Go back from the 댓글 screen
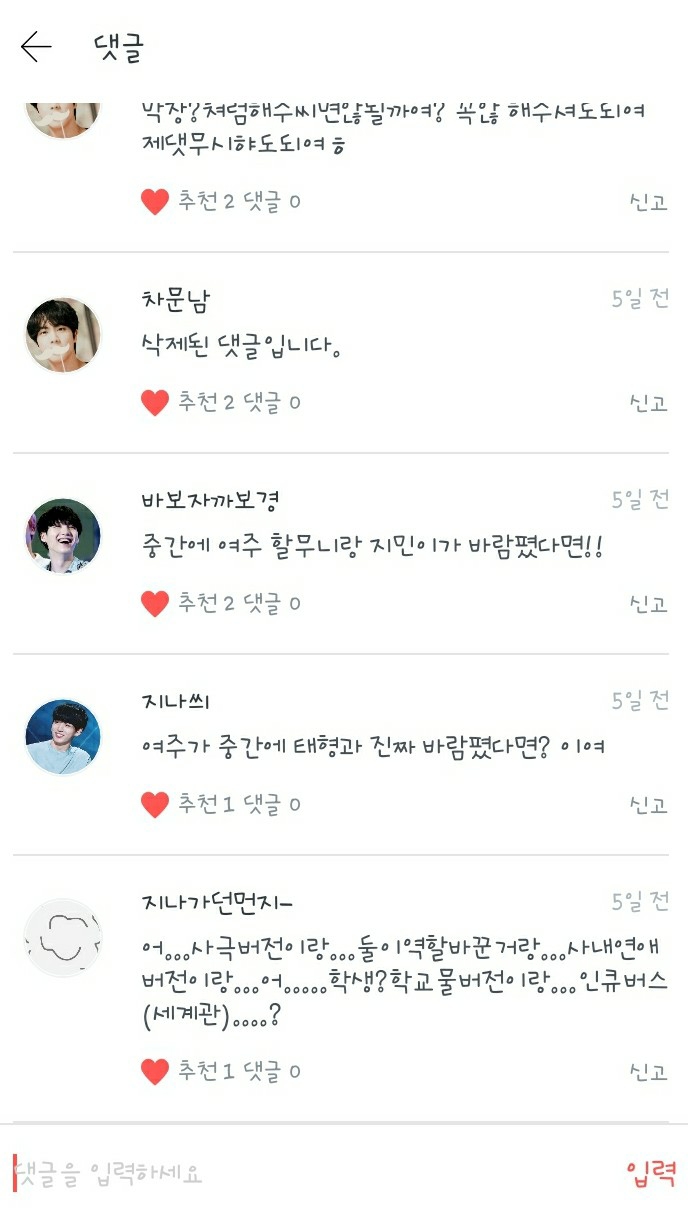 click(x=36, y=47)
